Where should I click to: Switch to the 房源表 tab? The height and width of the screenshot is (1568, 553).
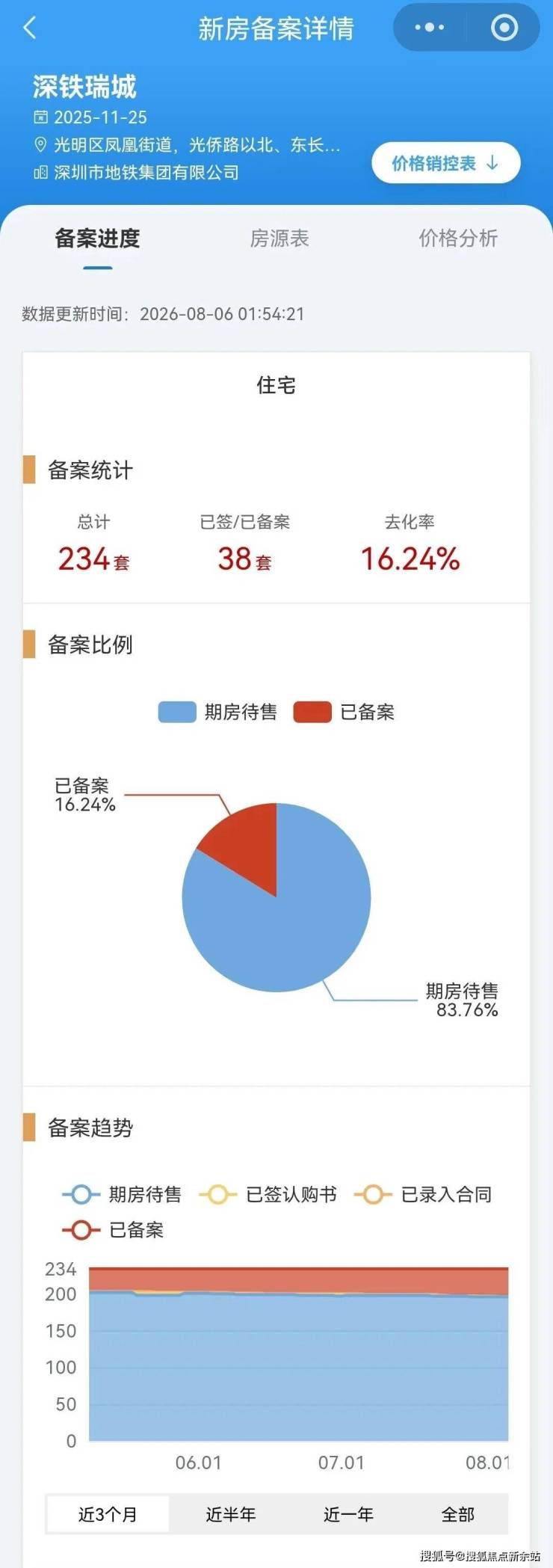coord(279,239)
